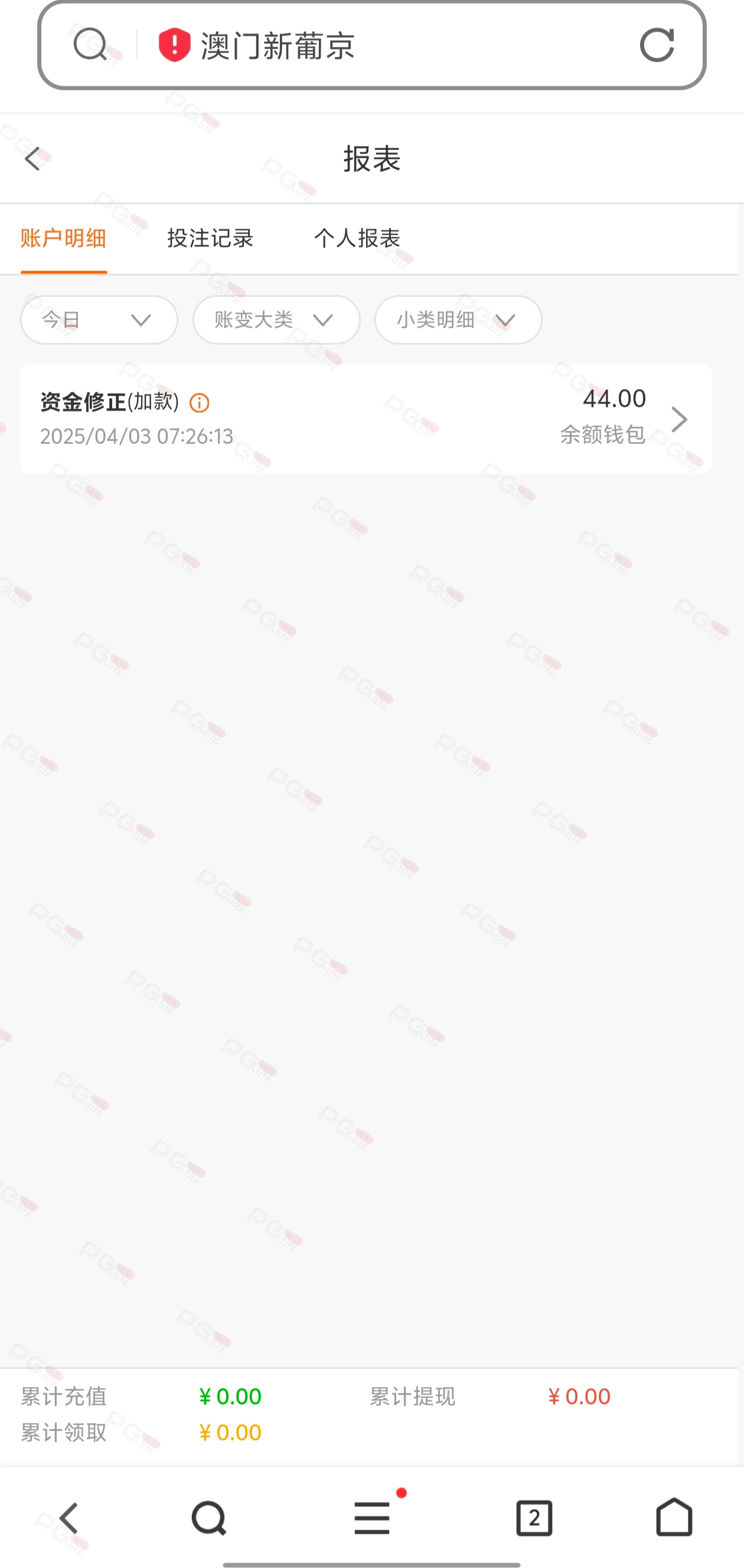Open the 资金修正(加款) record details
744x1568 pixels.
[366, 419]
